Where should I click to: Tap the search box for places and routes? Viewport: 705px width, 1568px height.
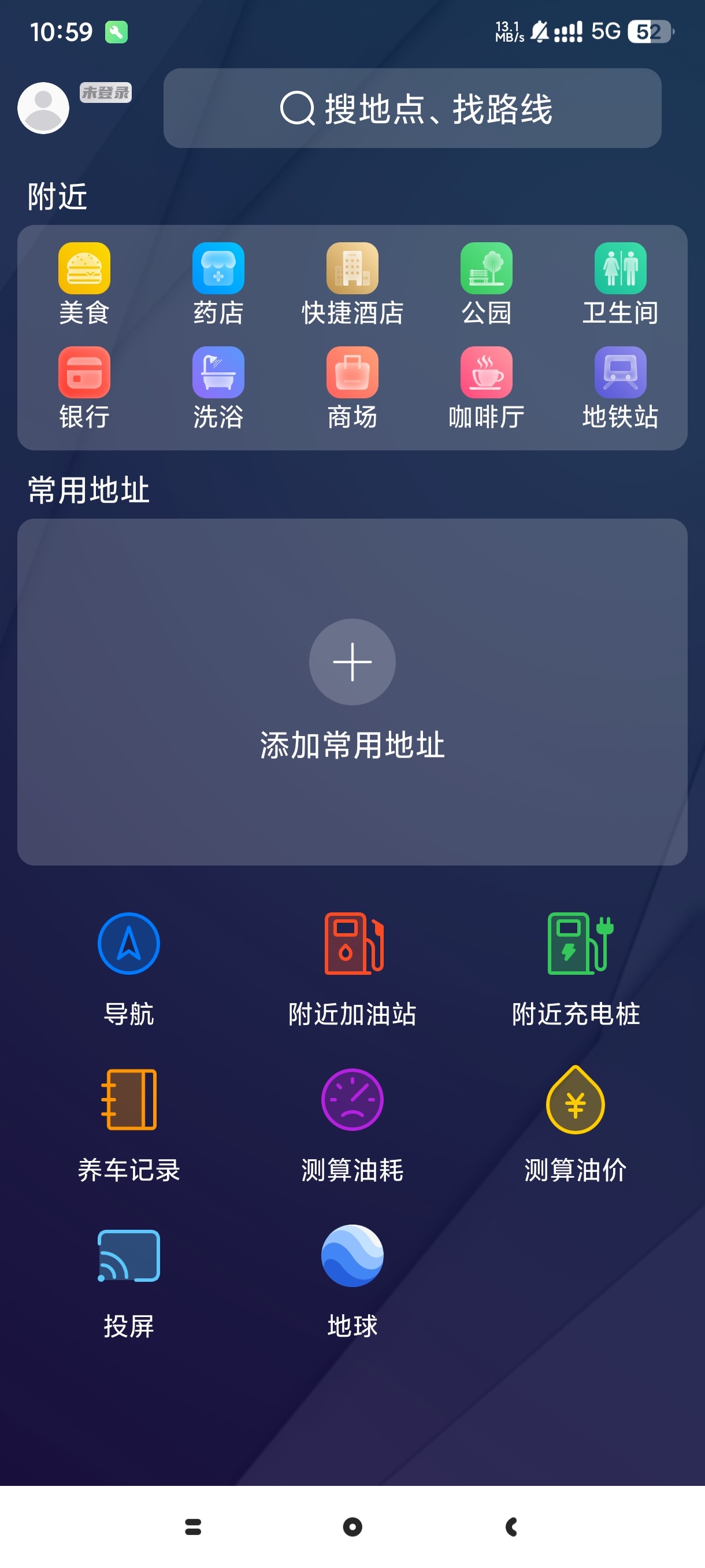click(x=413, y=108)
